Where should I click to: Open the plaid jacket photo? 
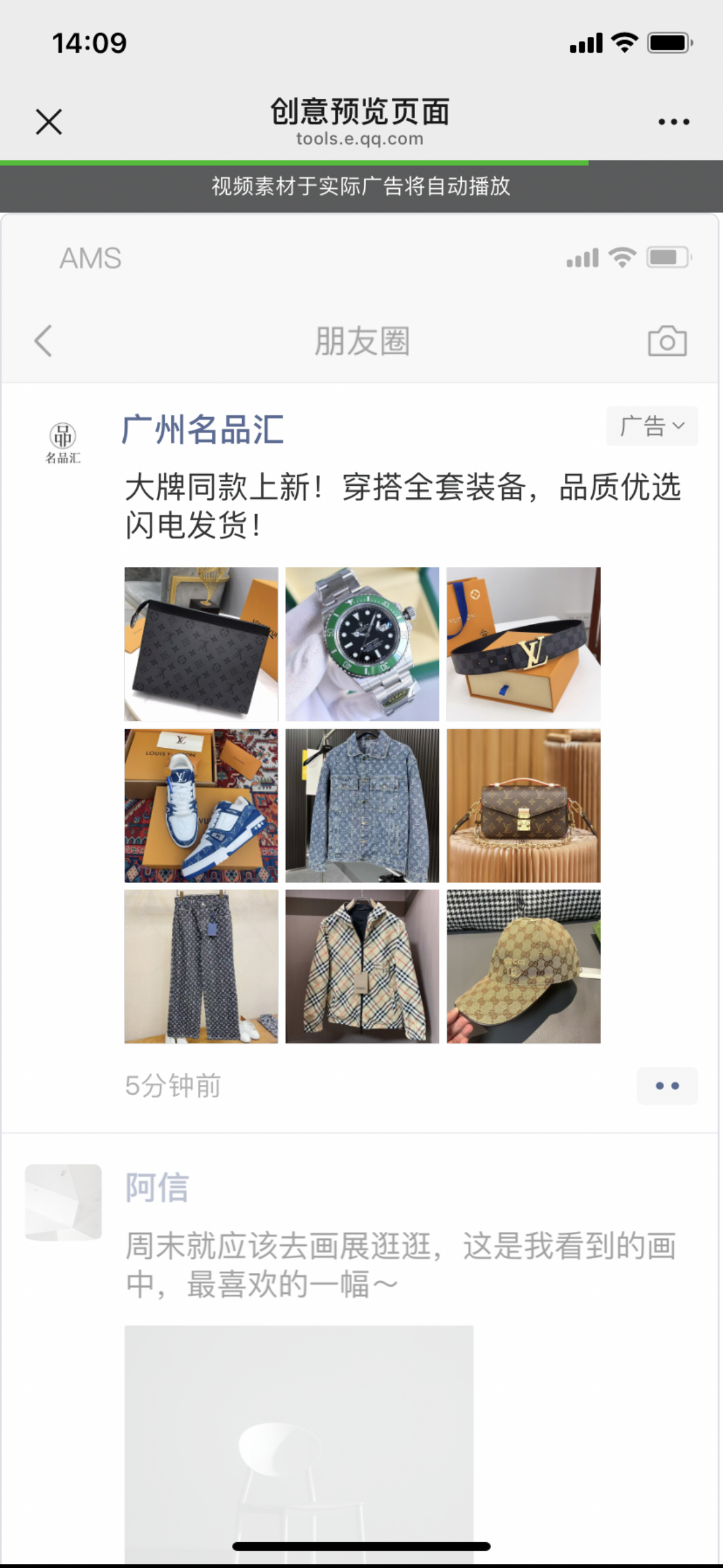point(362,966)
